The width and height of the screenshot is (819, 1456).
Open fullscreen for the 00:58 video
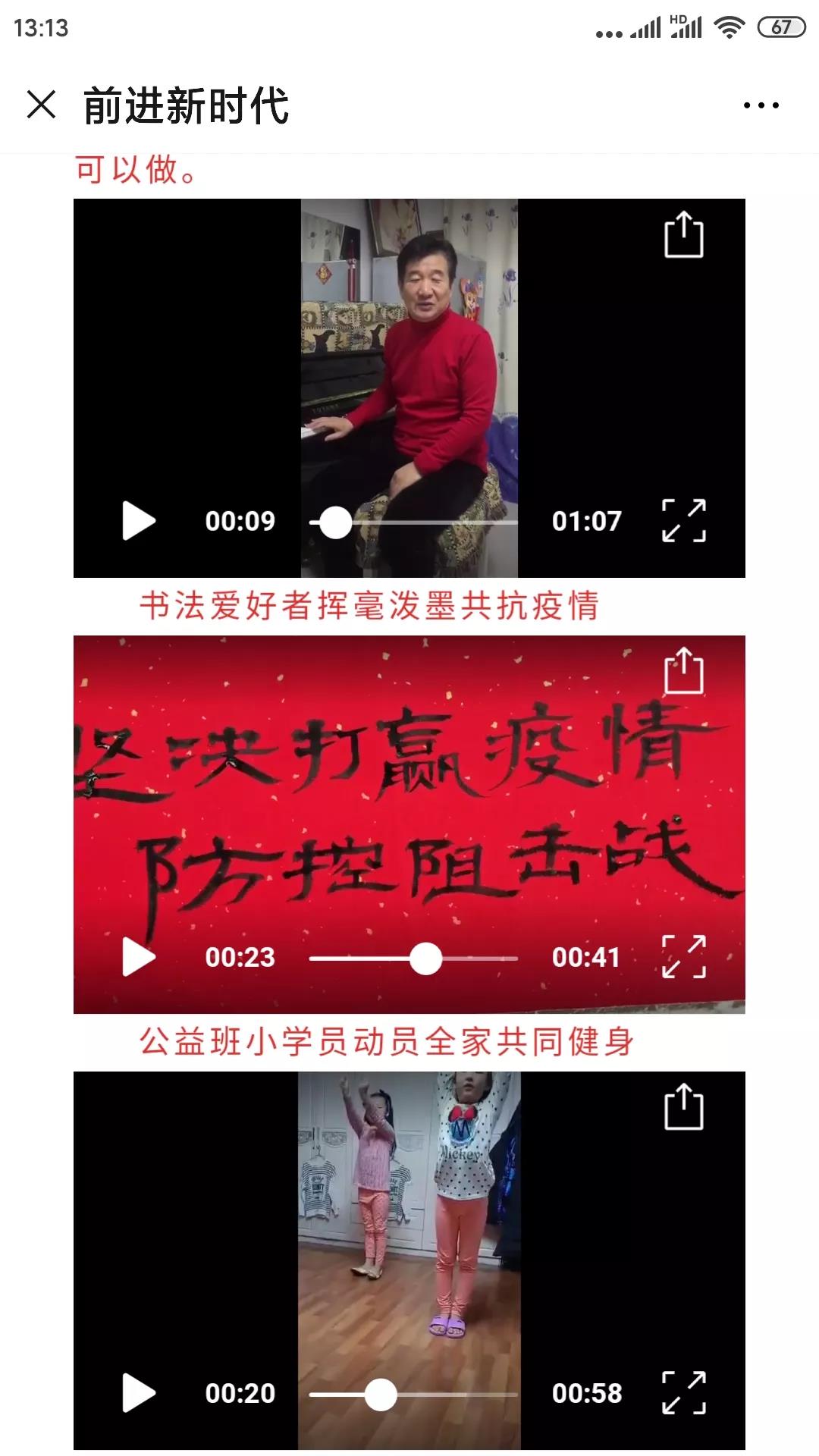click(x=684, y=1393)
